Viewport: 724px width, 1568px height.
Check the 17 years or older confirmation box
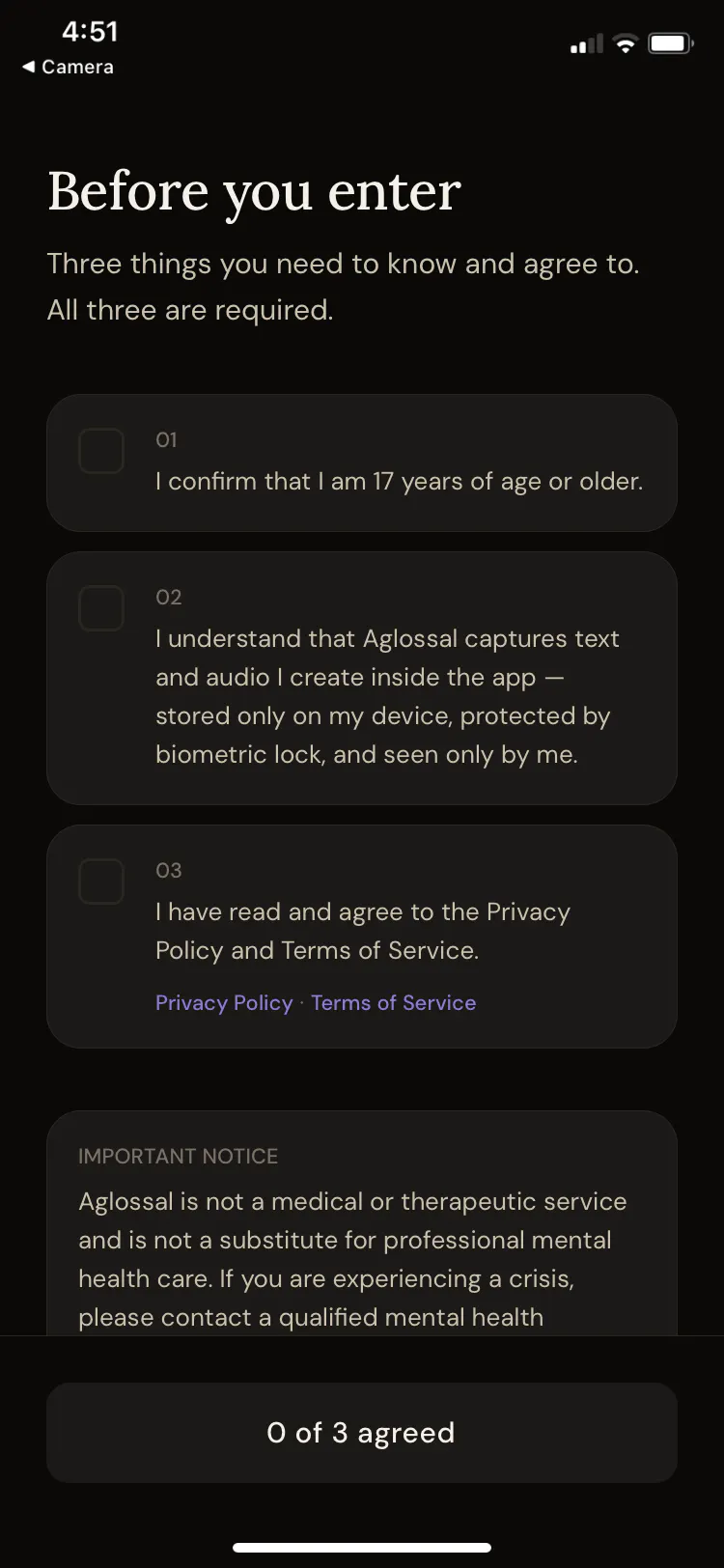[101, 451]
